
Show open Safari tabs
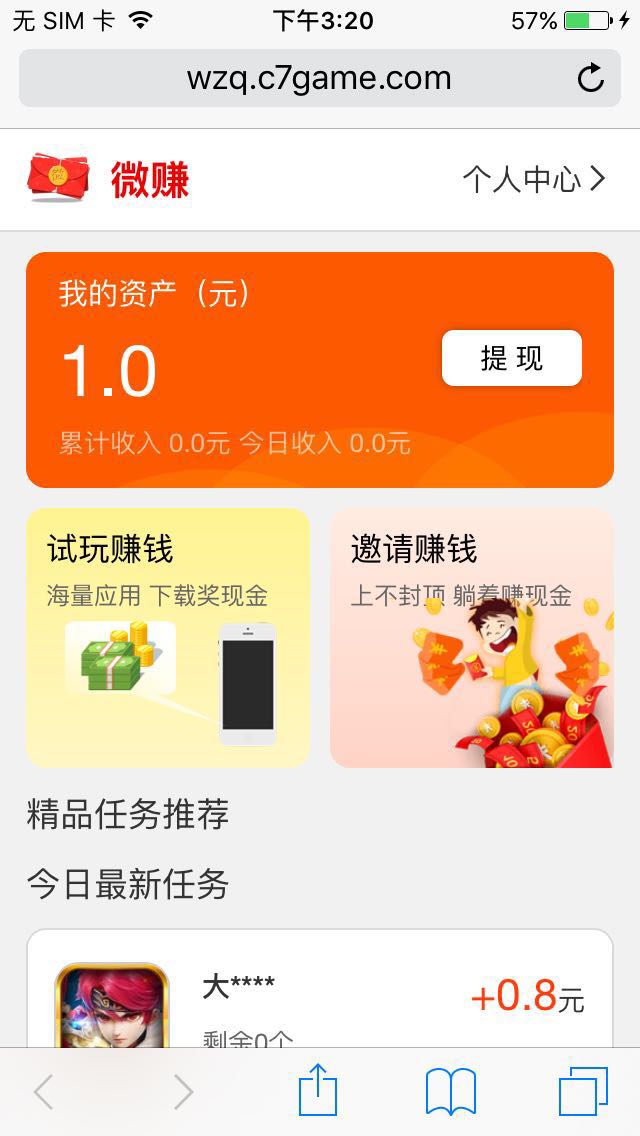(x=583, y=1092)
